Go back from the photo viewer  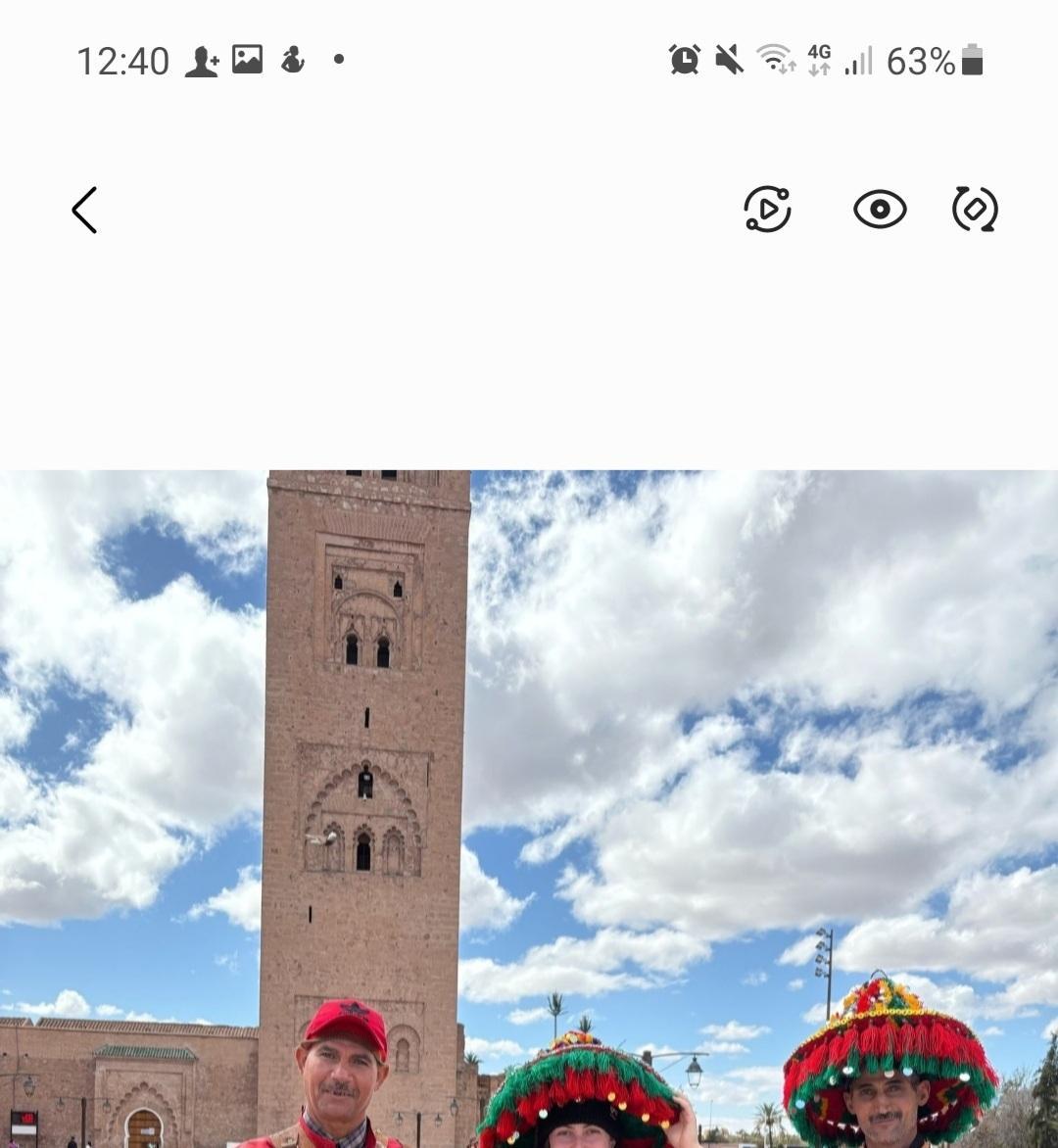click(85, 210)
